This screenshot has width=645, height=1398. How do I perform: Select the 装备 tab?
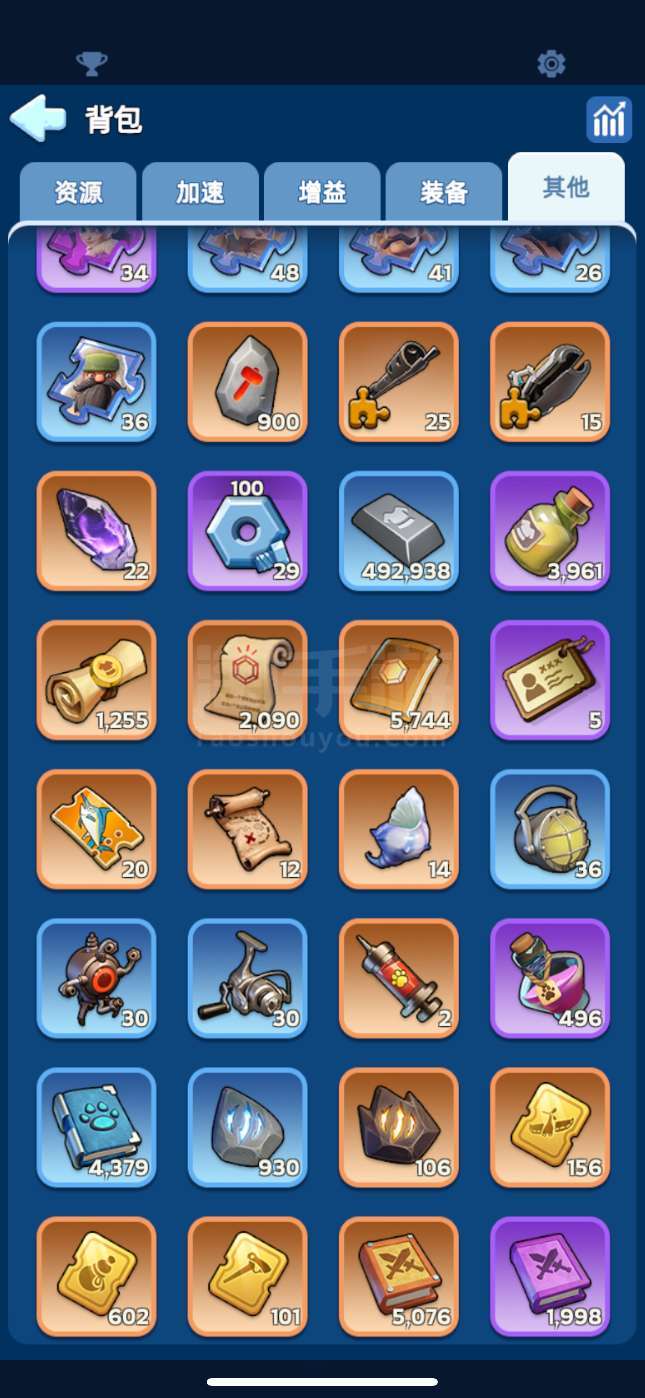(444, 192)
